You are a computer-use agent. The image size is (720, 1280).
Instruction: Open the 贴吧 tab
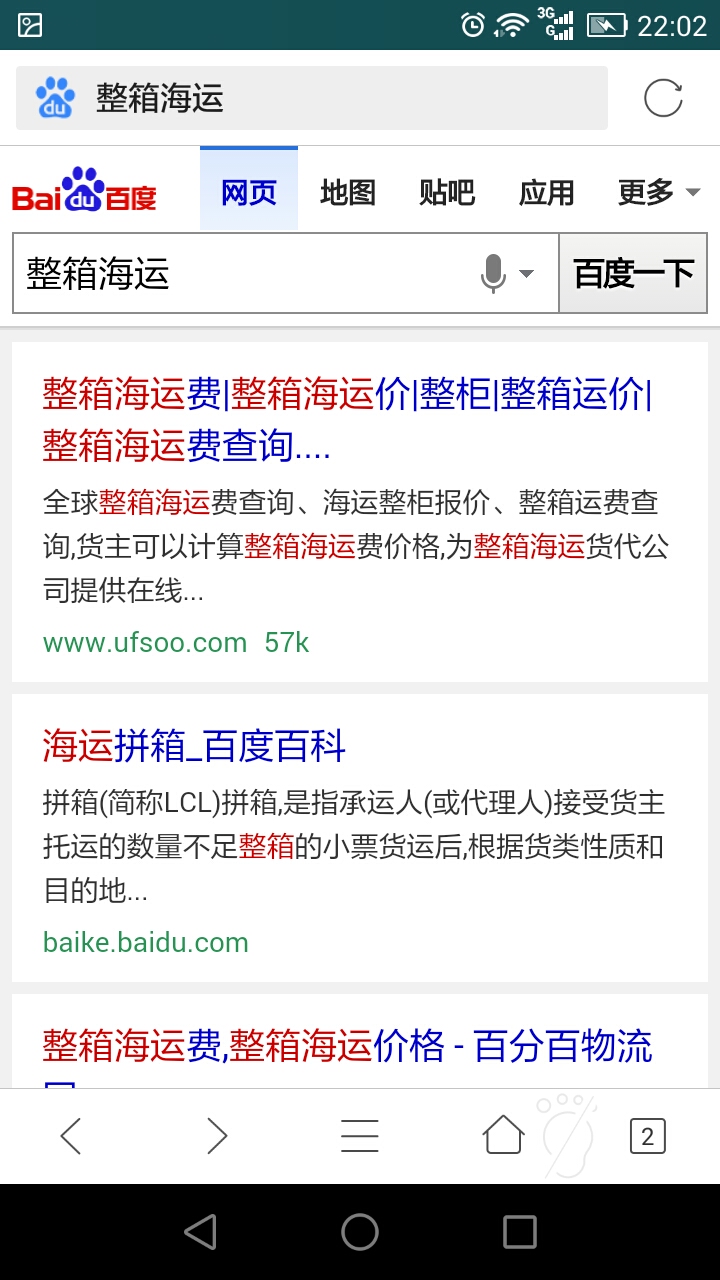[x=446, y=192]
